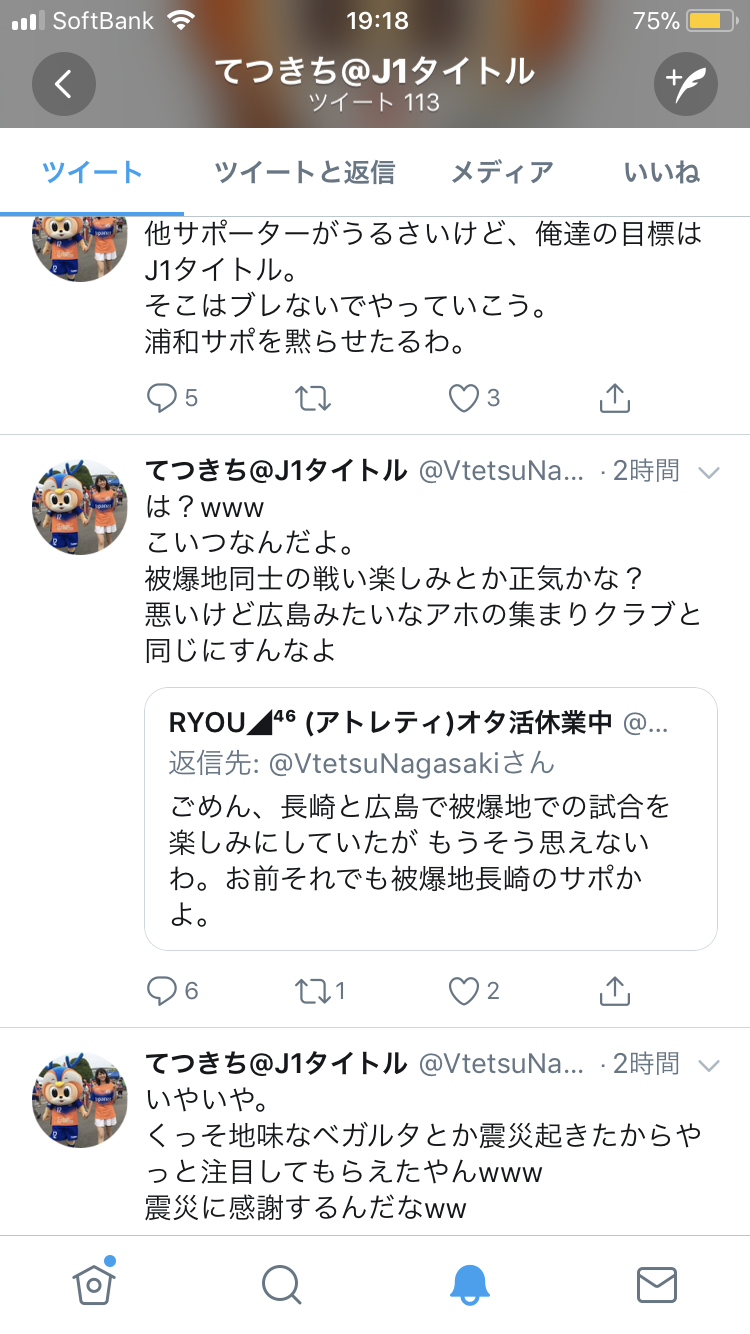Share the 浦和サポを黙らせたるわ tweet
This screenshot has width=750, height=1334.
point(614,399)
